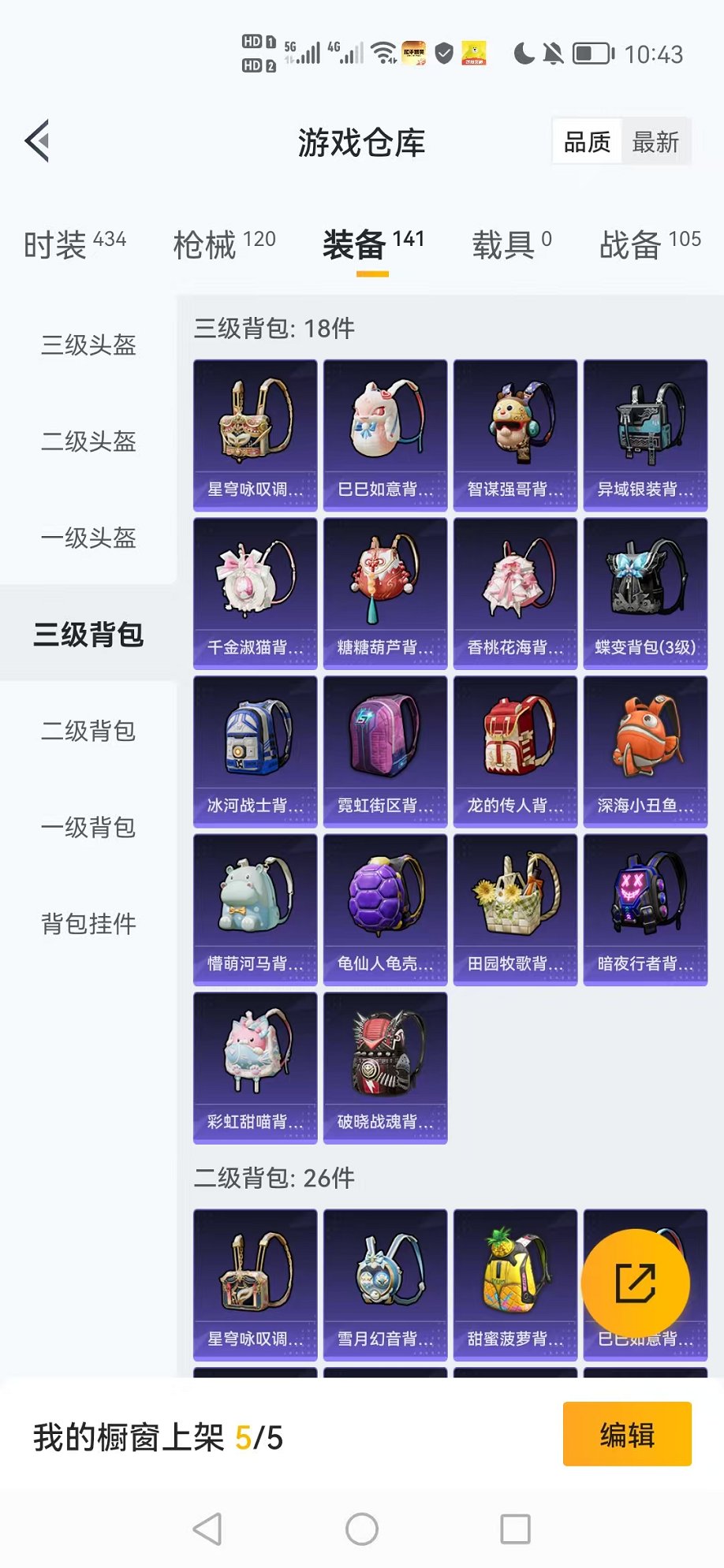
Task: Tap the system home button
Action: point(362,1529)
